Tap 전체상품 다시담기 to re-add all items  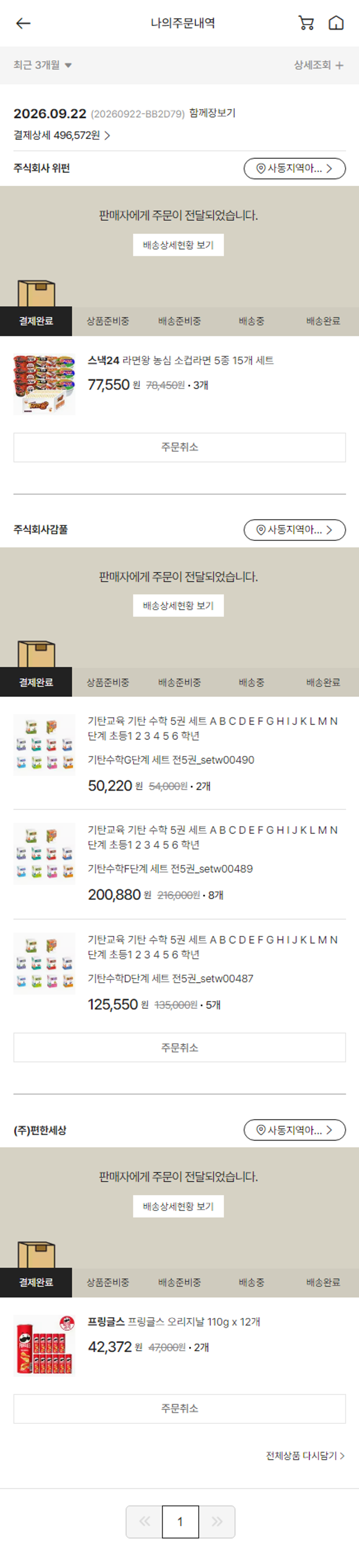click(305, 1456)
